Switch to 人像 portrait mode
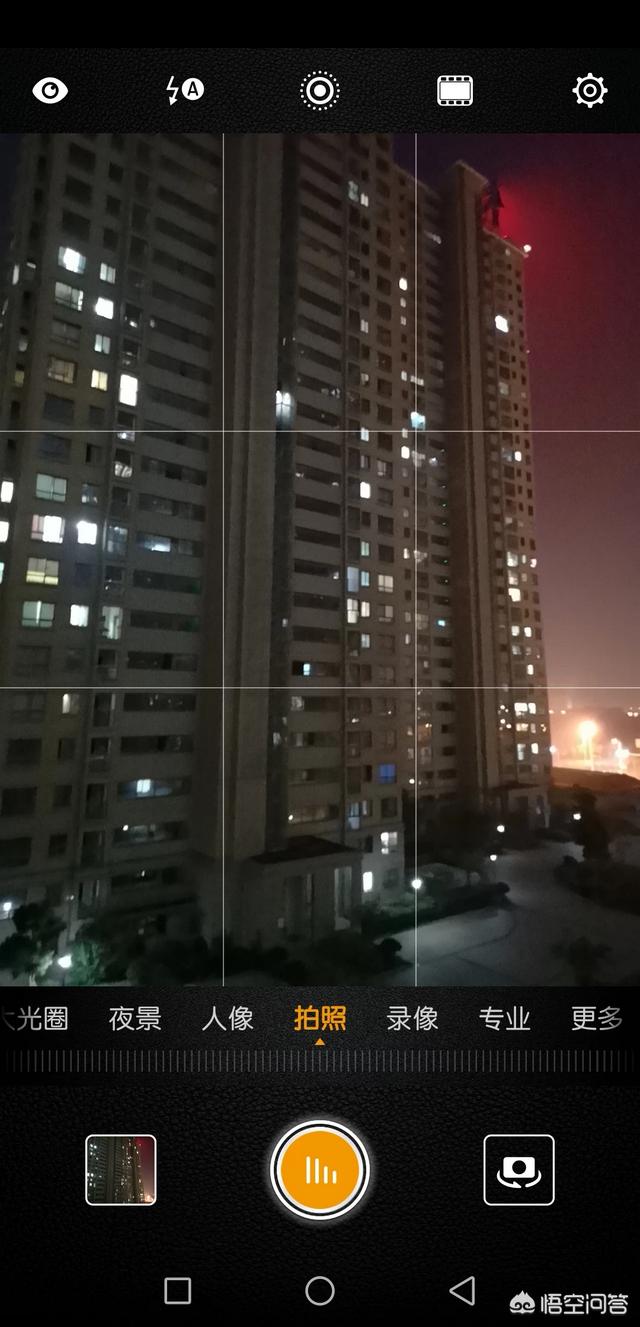This screenshot has width=640, height=1327. pos(227,1019)
